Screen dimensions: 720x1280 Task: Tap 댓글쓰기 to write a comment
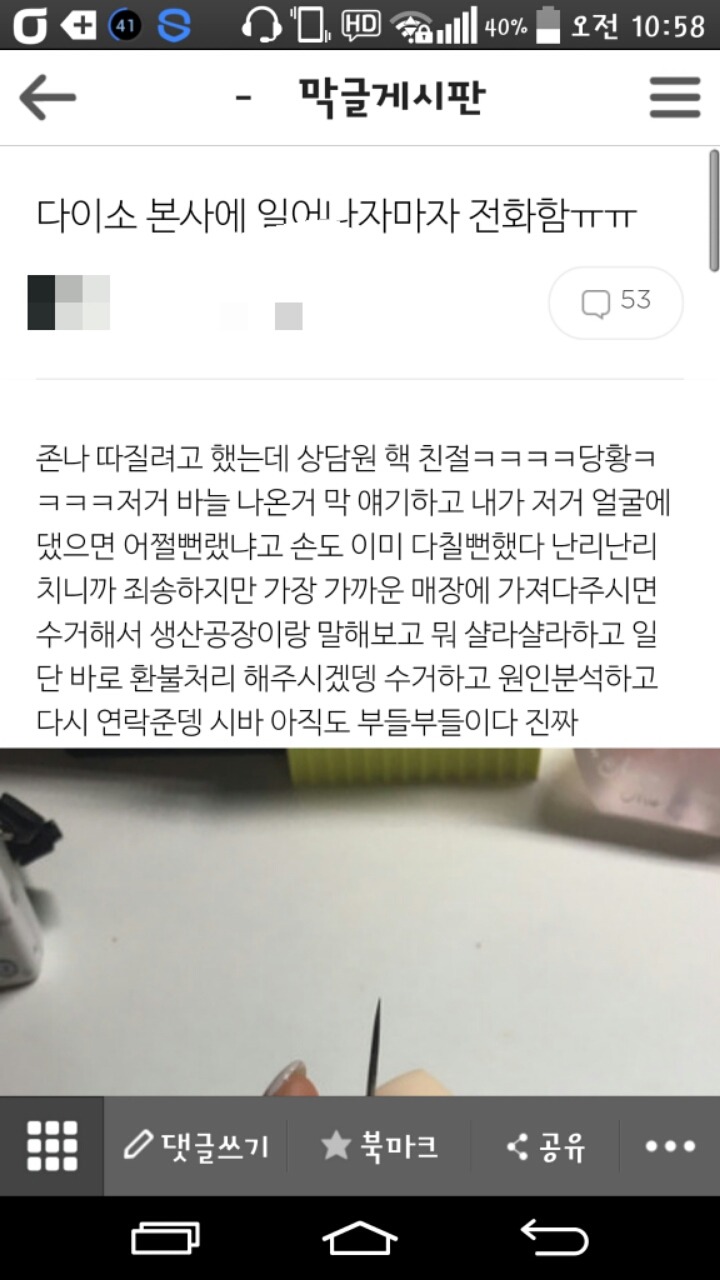tap(196, 1146)
